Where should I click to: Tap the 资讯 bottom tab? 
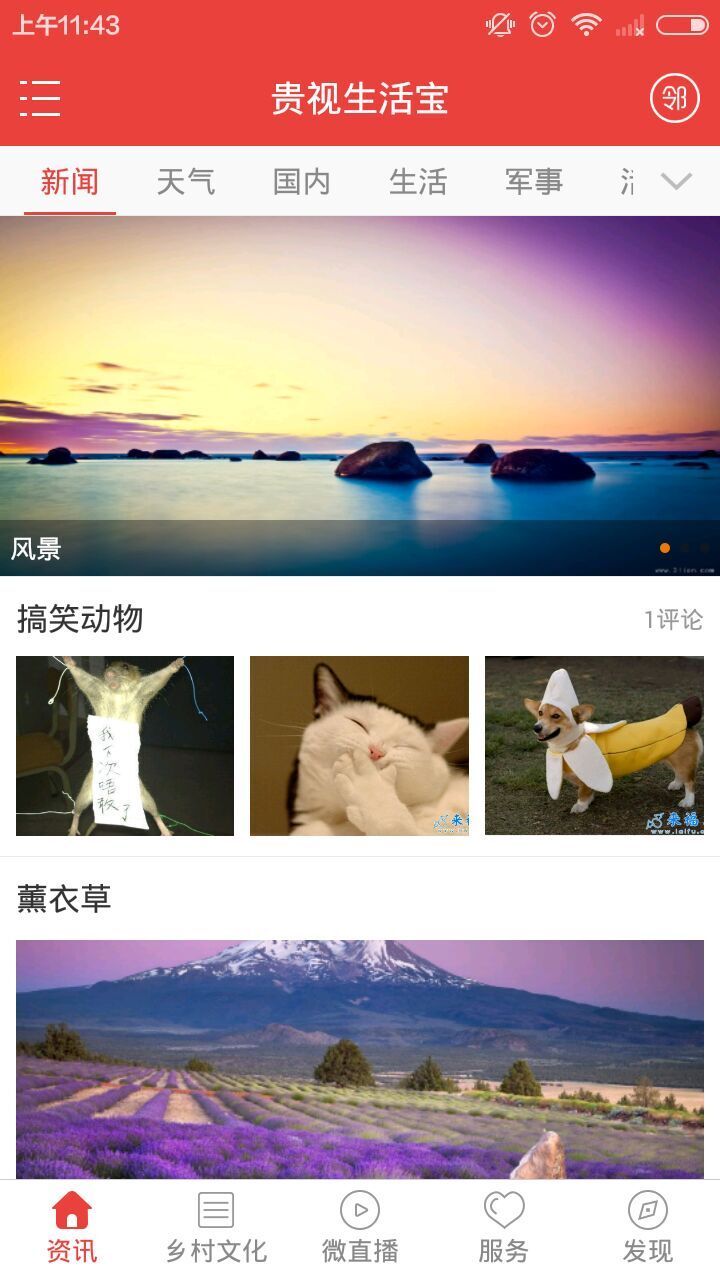(x=72, y=1228)
